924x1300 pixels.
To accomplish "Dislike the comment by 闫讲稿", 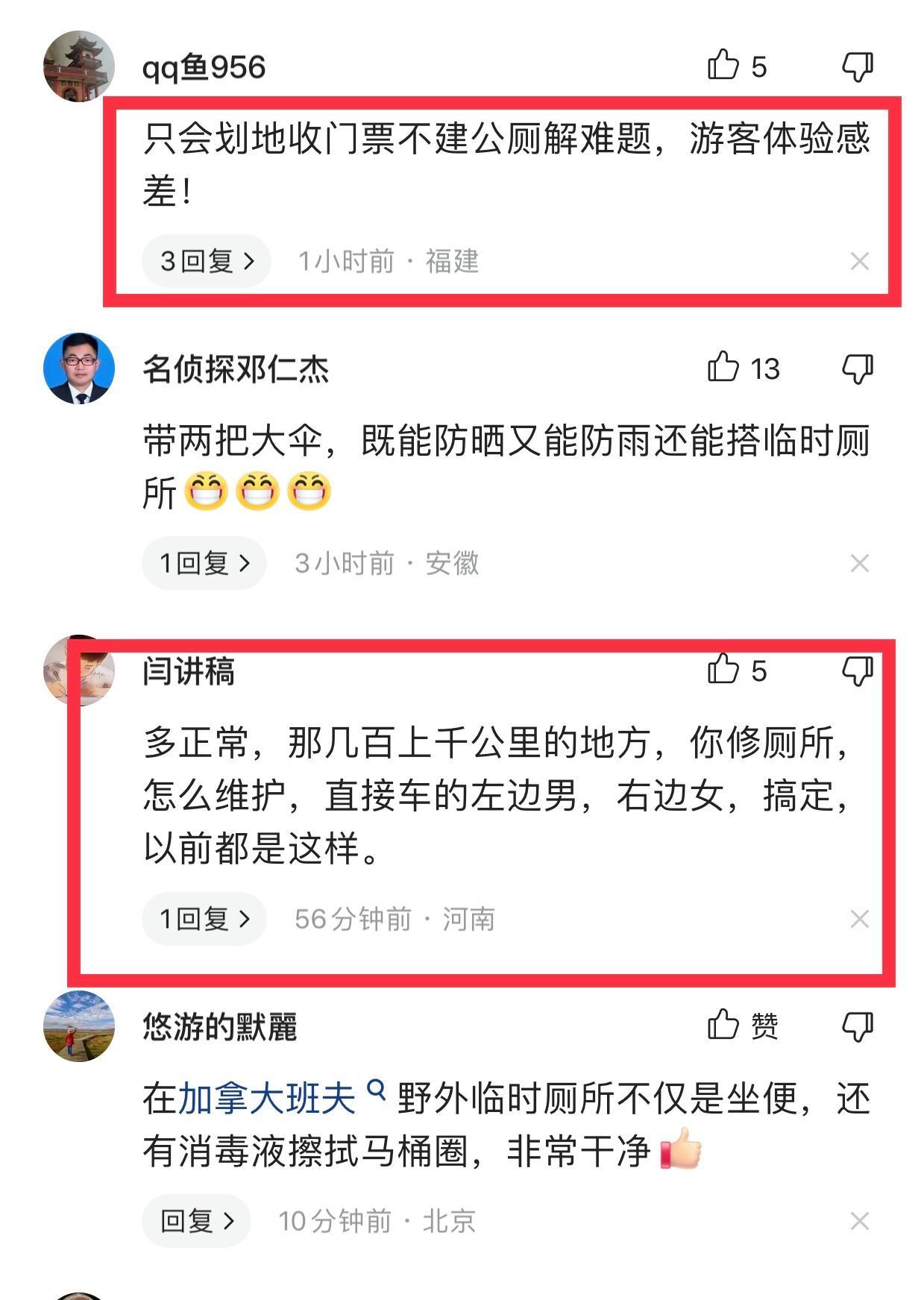I will (858, 671).
